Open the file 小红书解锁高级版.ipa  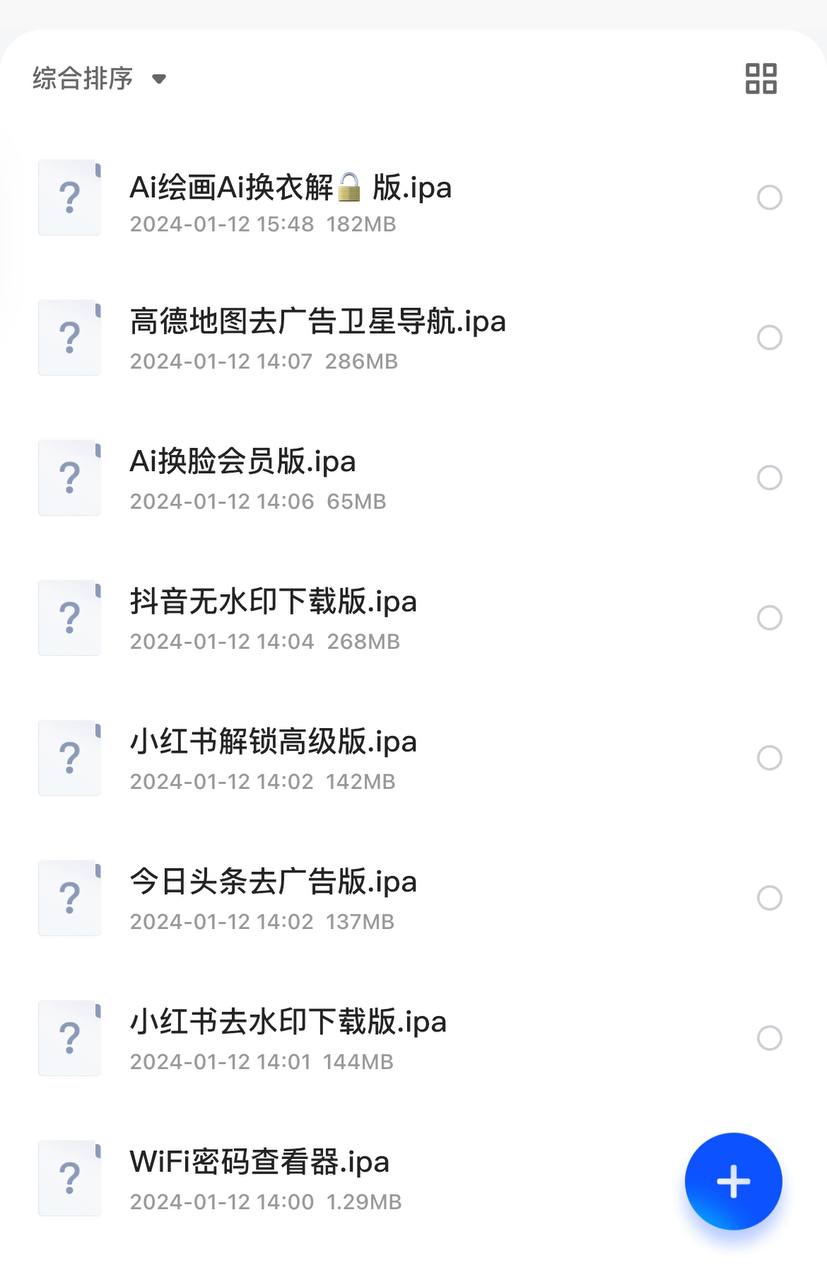pyautogui.click(x=275, y=741)
